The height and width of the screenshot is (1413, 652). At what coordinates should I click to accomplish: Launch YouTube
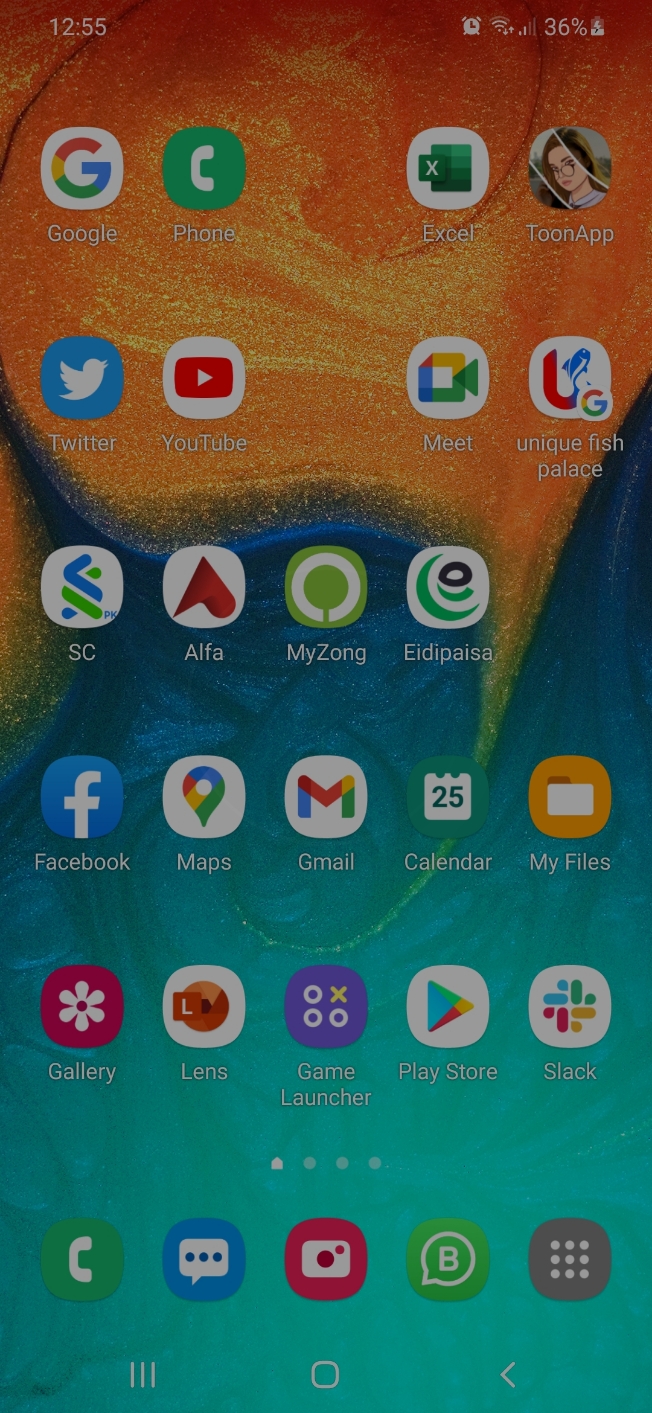point(204,378)
